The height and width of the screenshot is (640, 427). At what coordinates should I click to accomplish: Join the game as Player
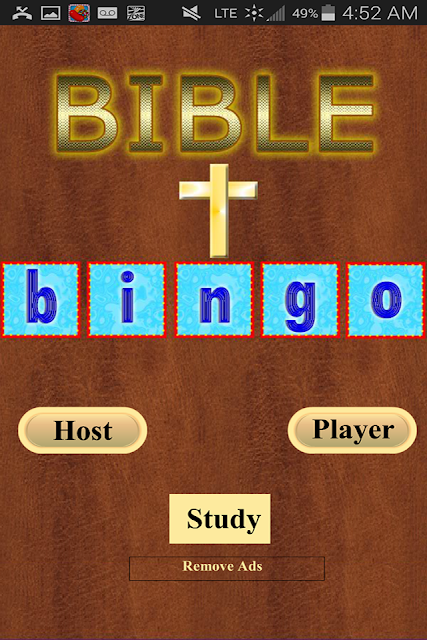[x=352, y=430]
